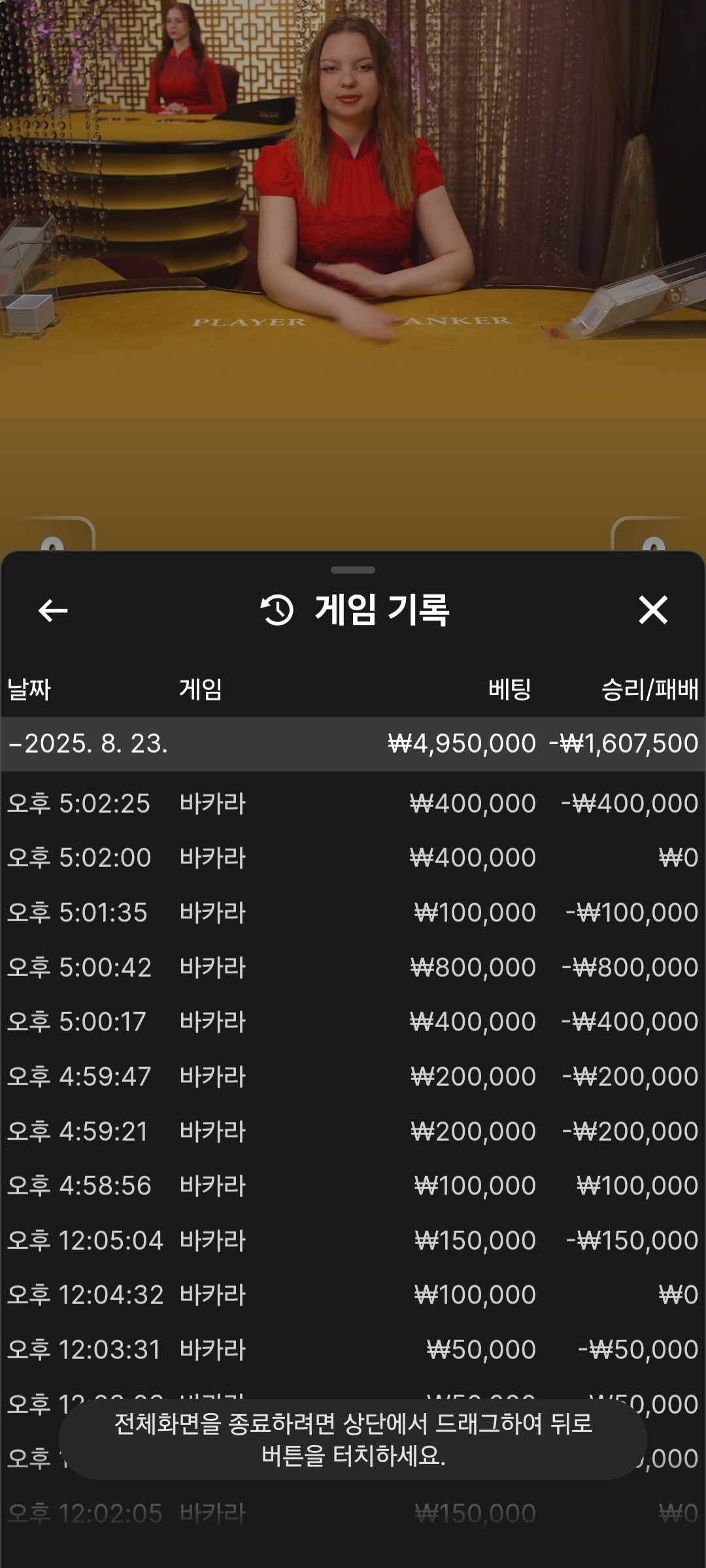This screenshot has width=706, height=1568.
Task: Open the 오후 12:04:32 바카라 record
Action: [x=353, y=1295]
